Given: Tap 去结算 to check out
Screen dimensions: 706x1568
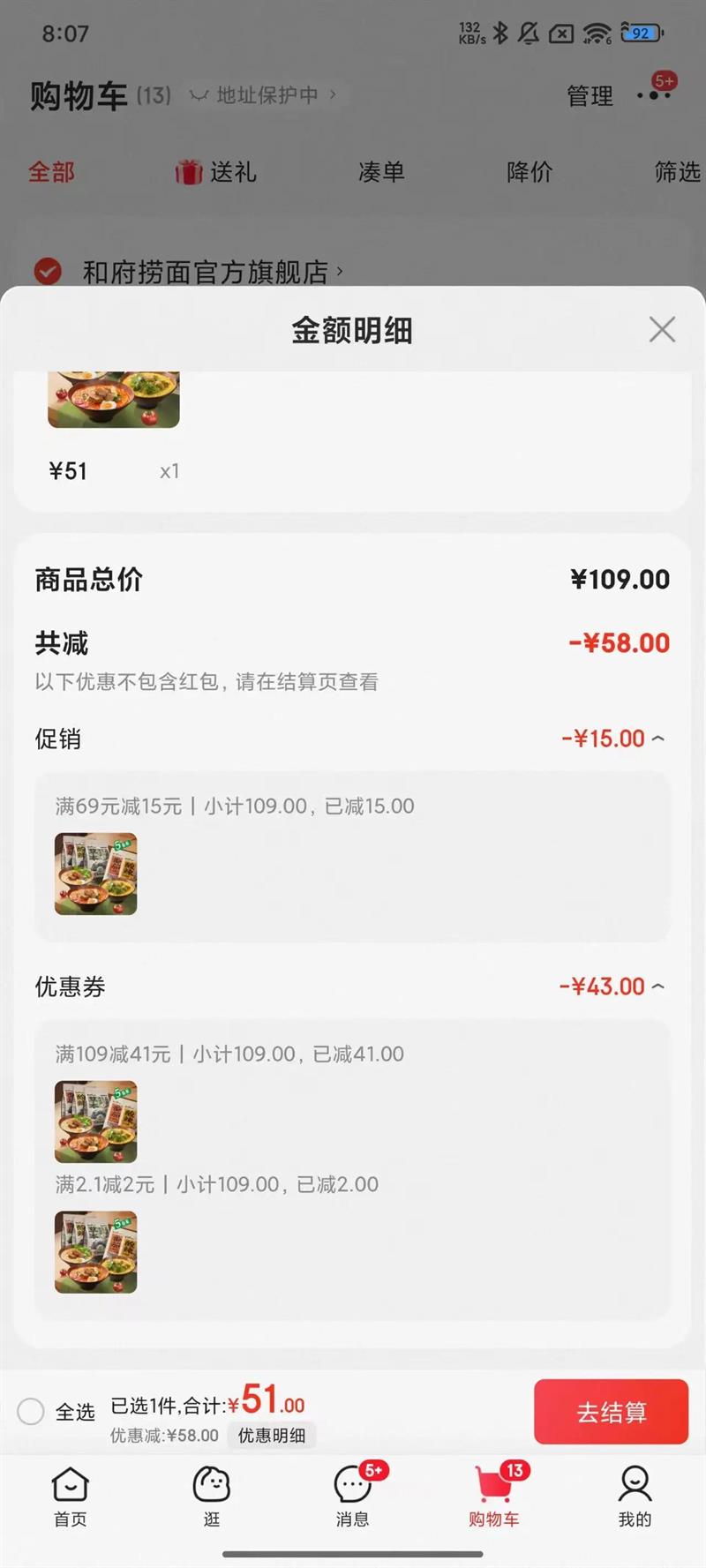Looking at the screenshot, I should (611, 1412).
